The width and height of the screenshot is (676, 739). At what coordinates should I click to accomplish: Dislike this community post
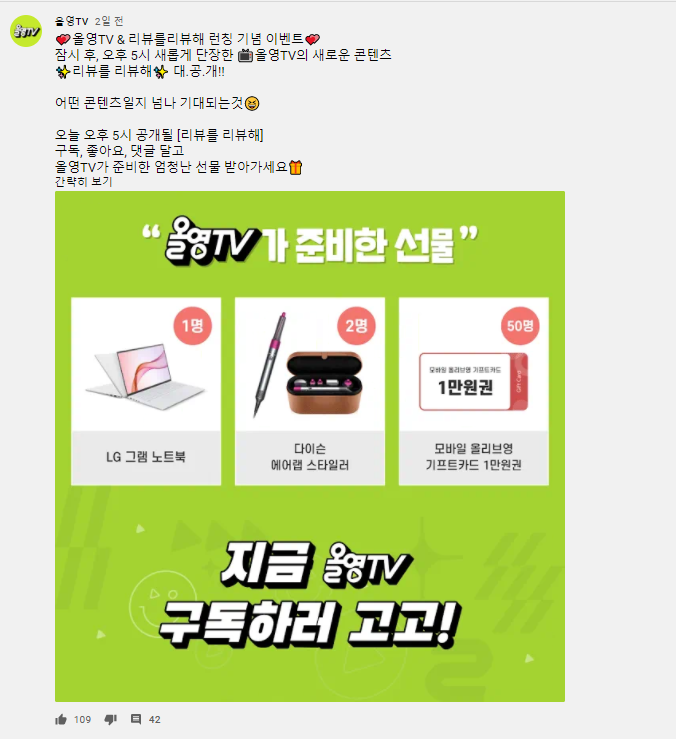point(111,719)
